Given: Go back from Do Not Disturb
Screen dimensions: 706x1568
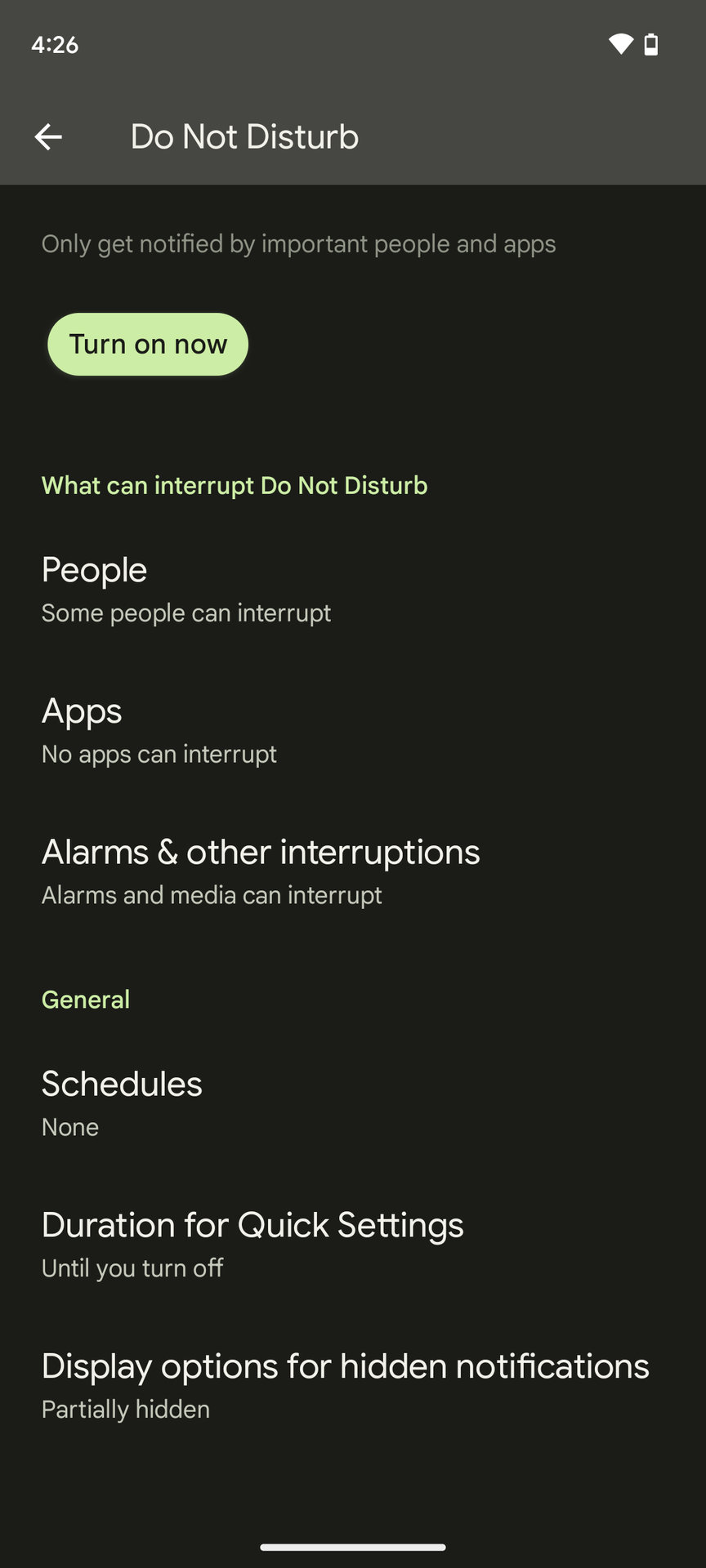Looking at the screenshot, I should tap(48, 137).
